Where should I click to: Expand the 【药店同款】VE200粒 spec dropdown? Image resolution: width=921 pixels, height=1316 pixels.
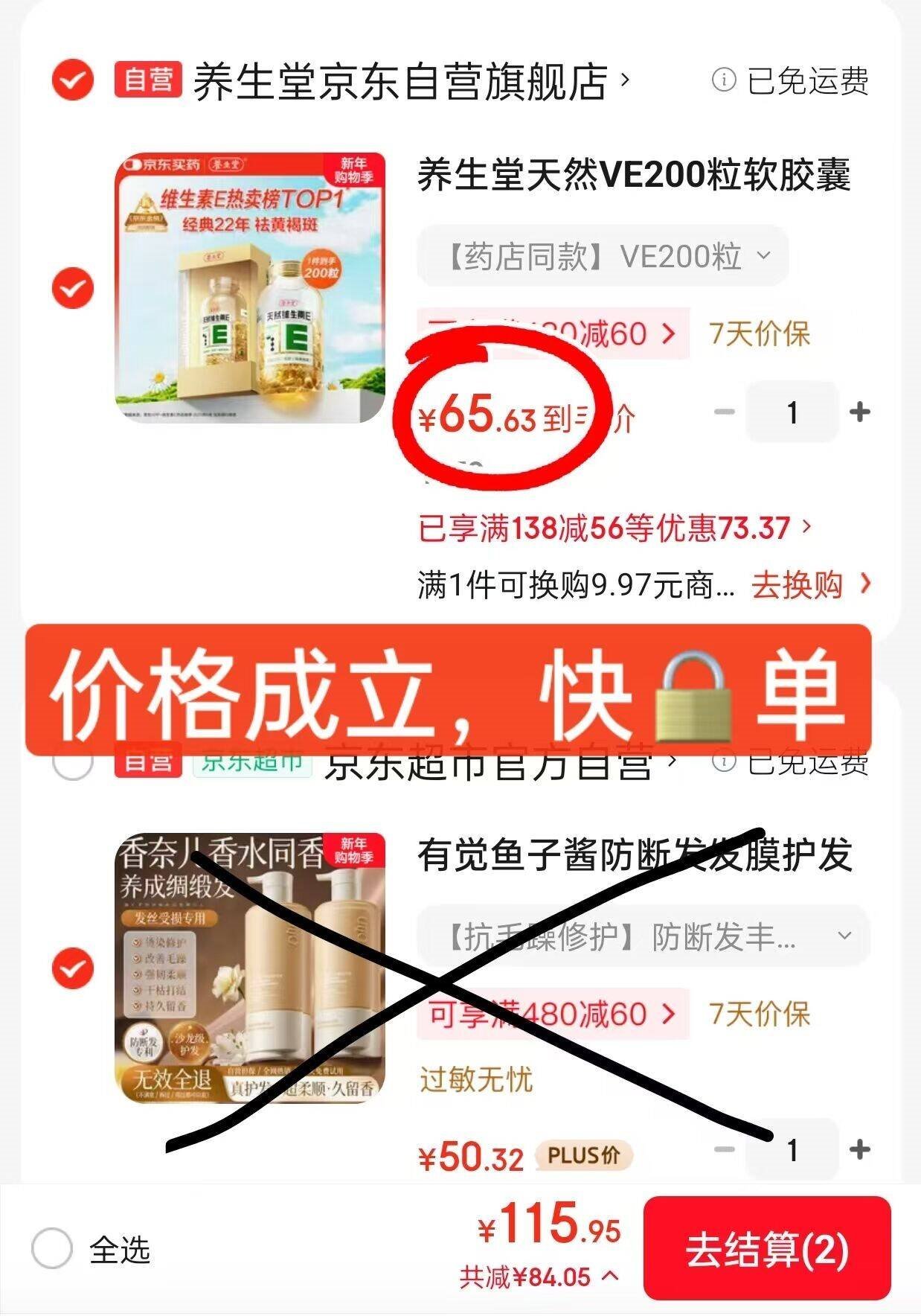603,257
